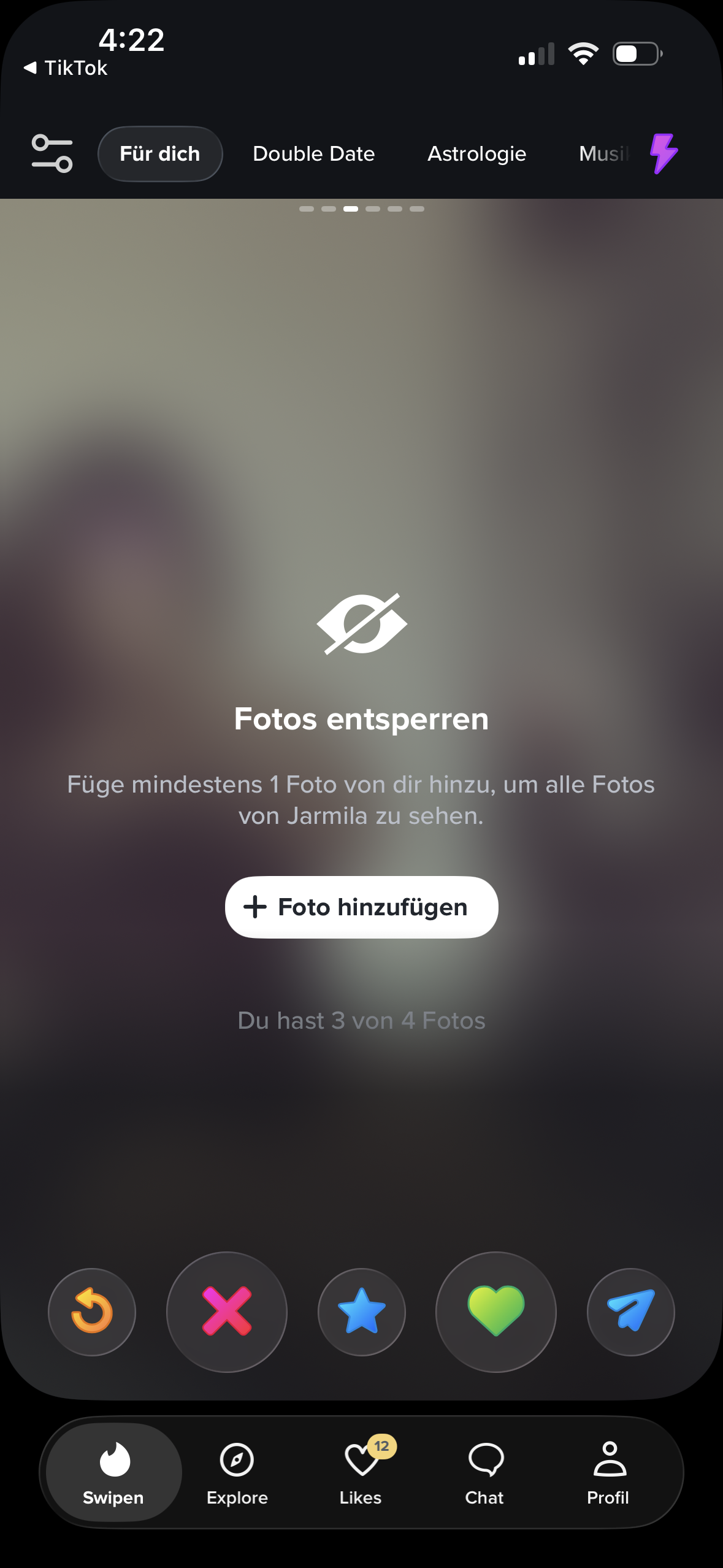Go to the Swipen tab
This screenshot has height=1568, width=723.
[113, 1472]
